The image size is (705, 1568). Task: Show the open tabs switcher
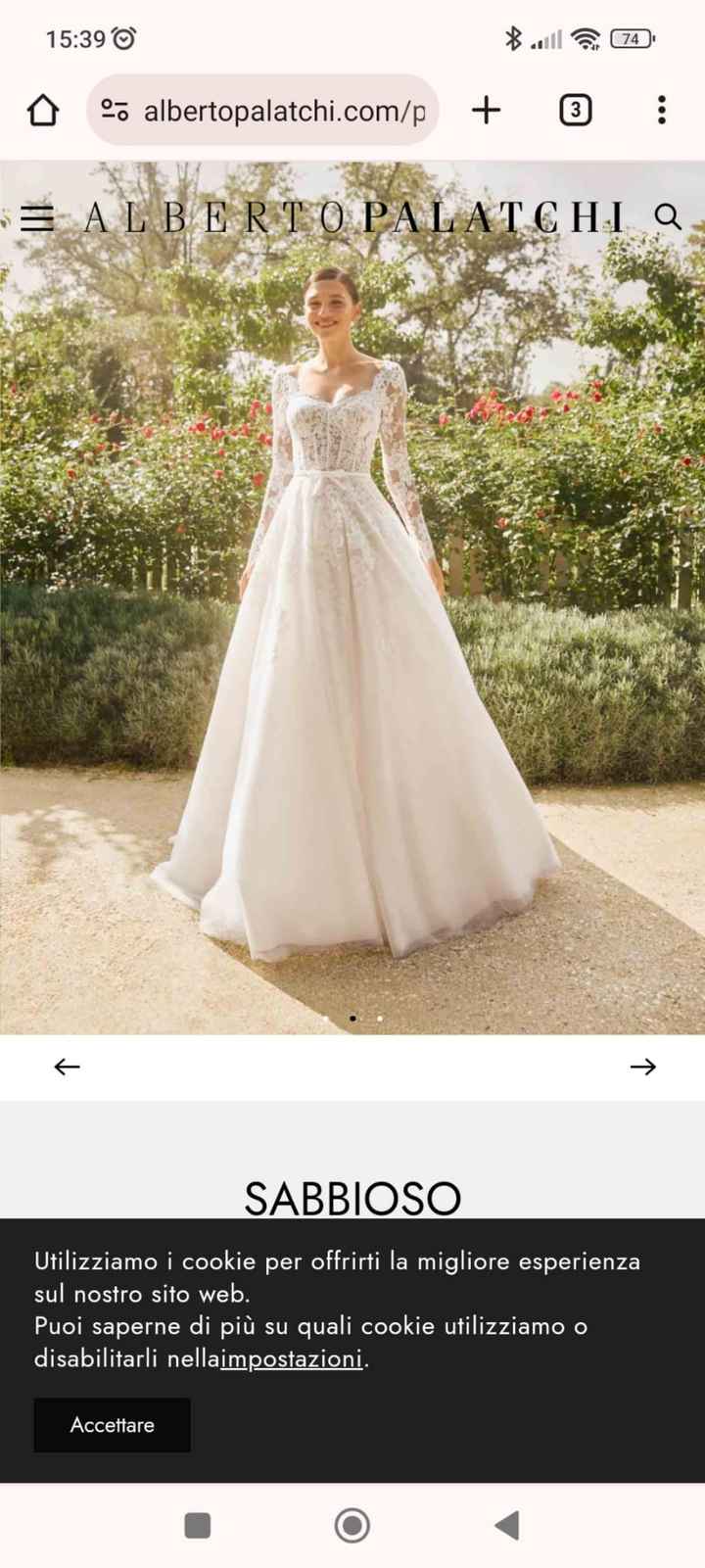click(576, 111)
